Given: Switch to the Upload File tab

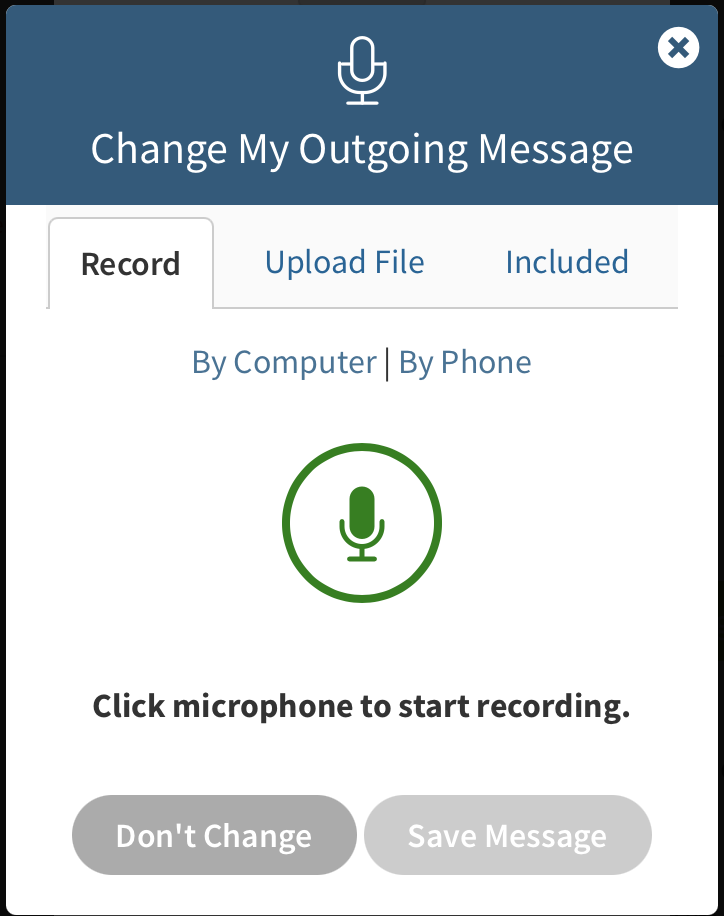Looking at the screenshot, I should click(344, 262).
